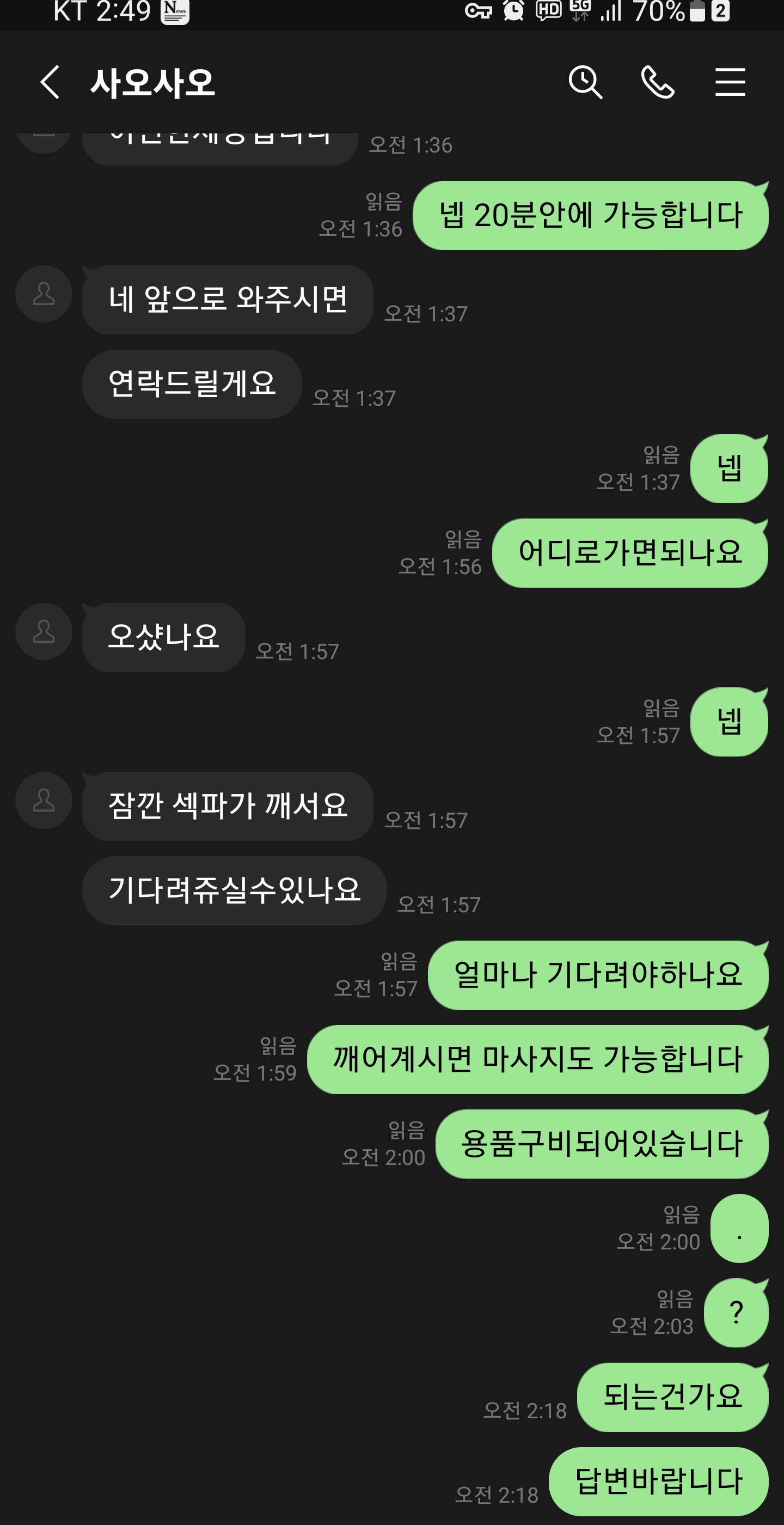Open the chat's hamburger menu
Viewport: 784px width, 1525px height.
[x=730, y=82]
